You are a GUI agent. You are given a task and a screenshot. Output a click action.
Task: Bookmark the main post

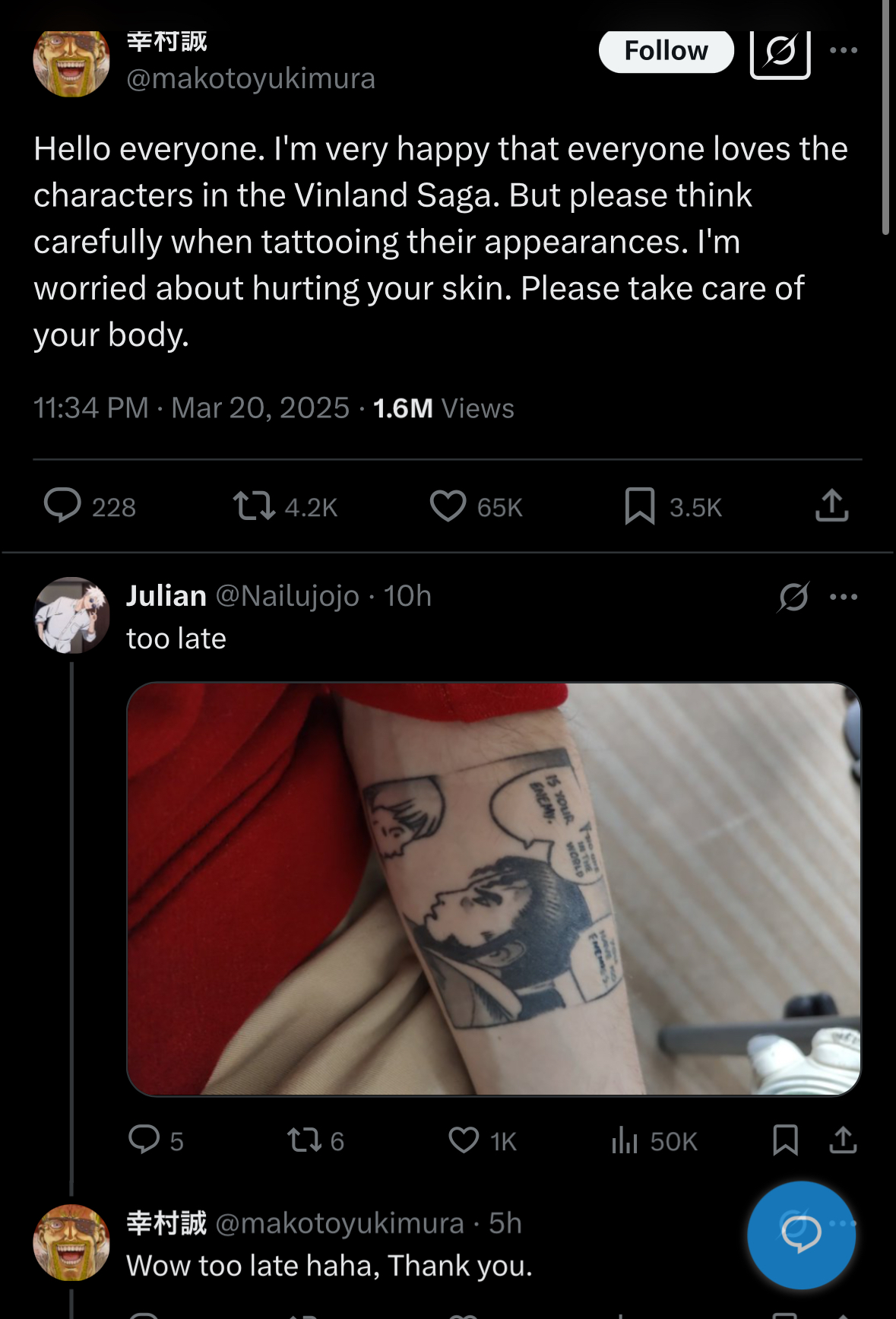[x=639, y=506]
